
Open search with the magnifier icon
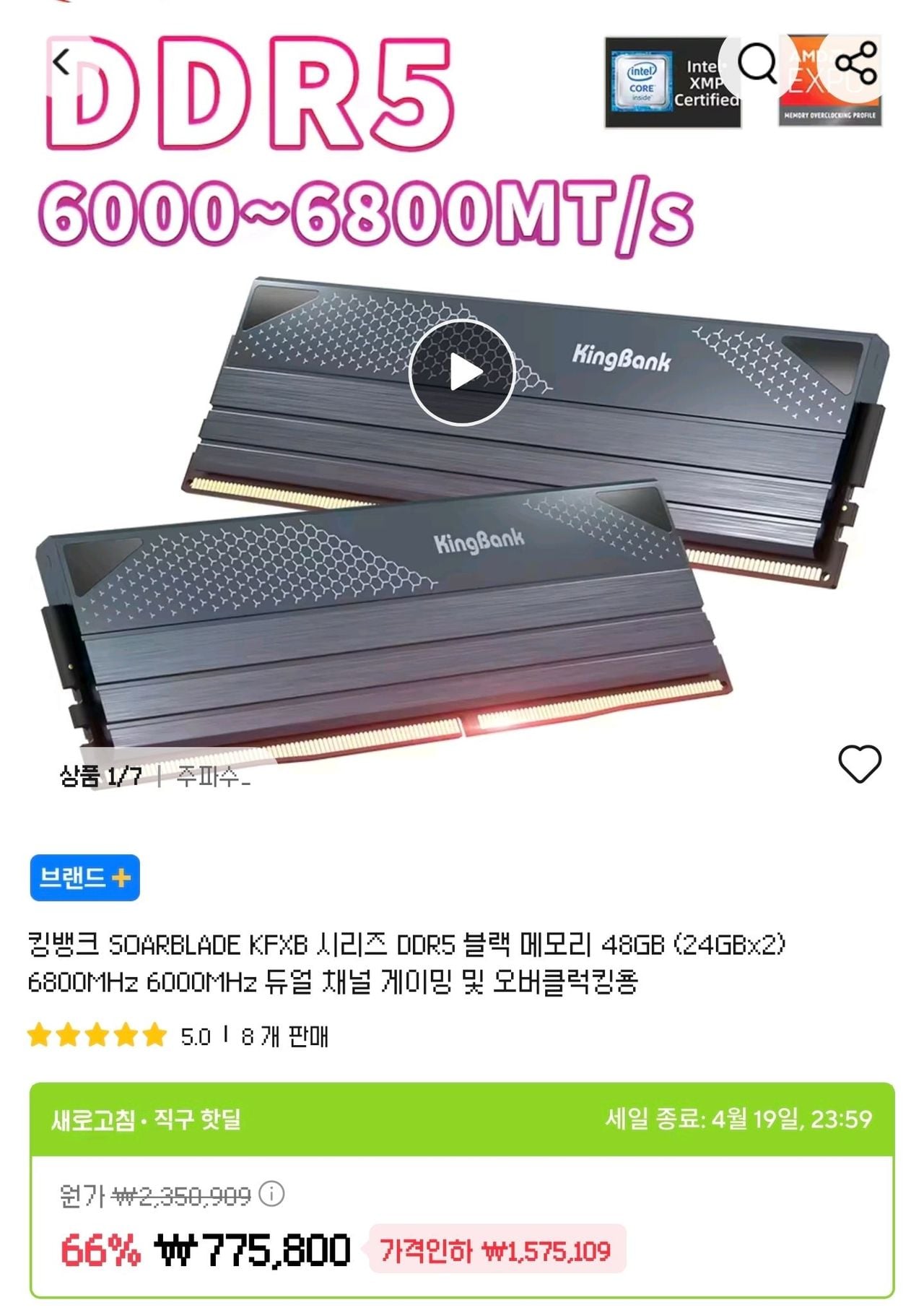757,64
